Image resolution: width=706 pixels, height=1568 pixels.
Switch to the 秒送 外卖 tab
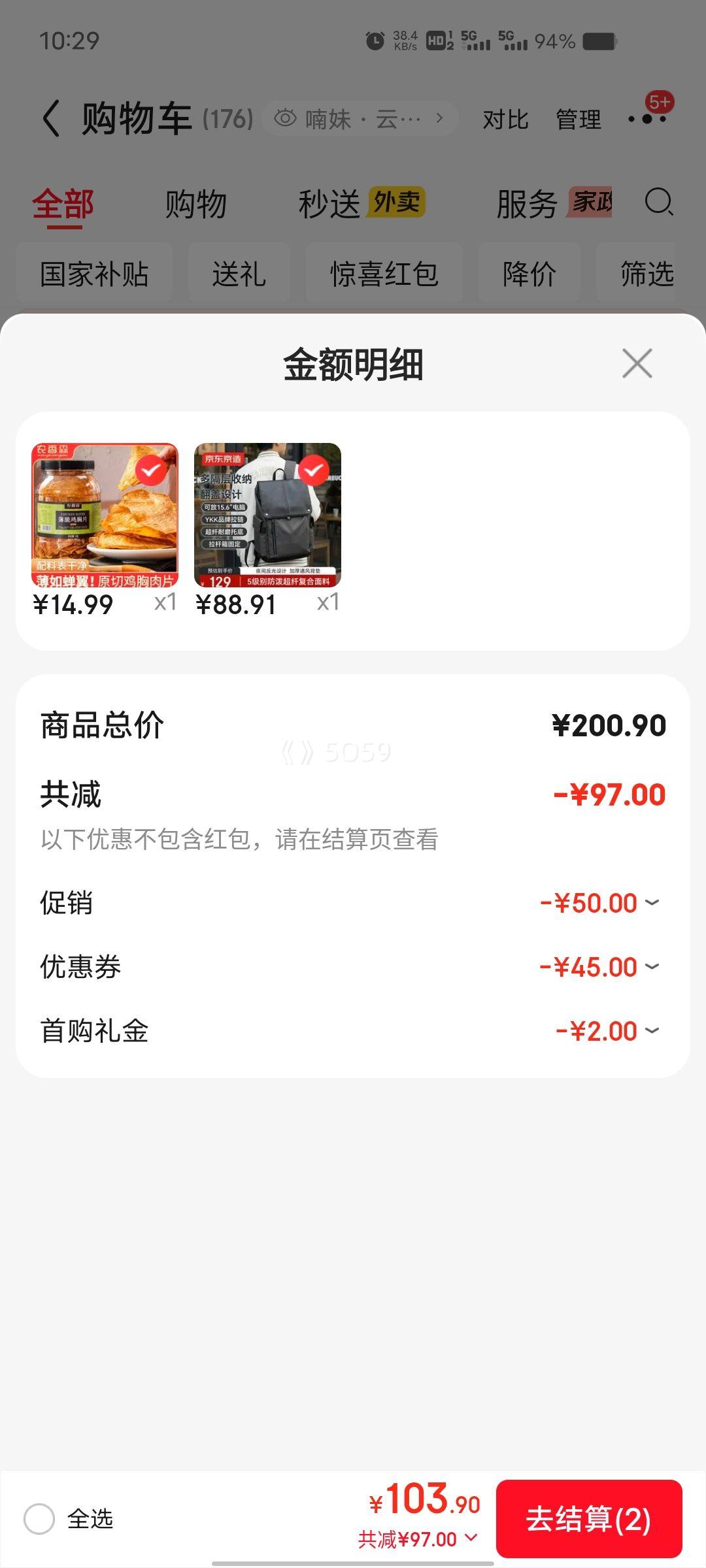361,204
